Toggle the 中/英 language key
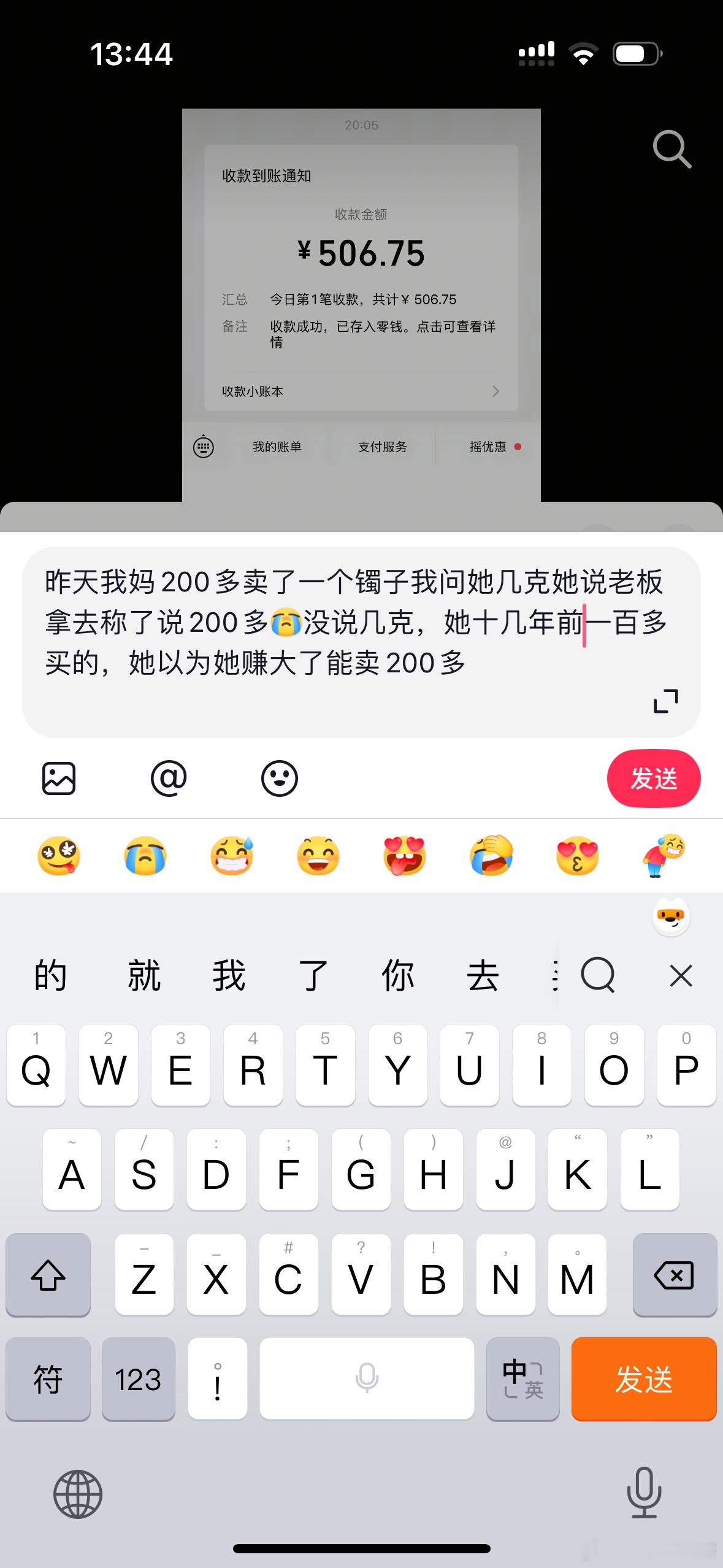 522,1380
